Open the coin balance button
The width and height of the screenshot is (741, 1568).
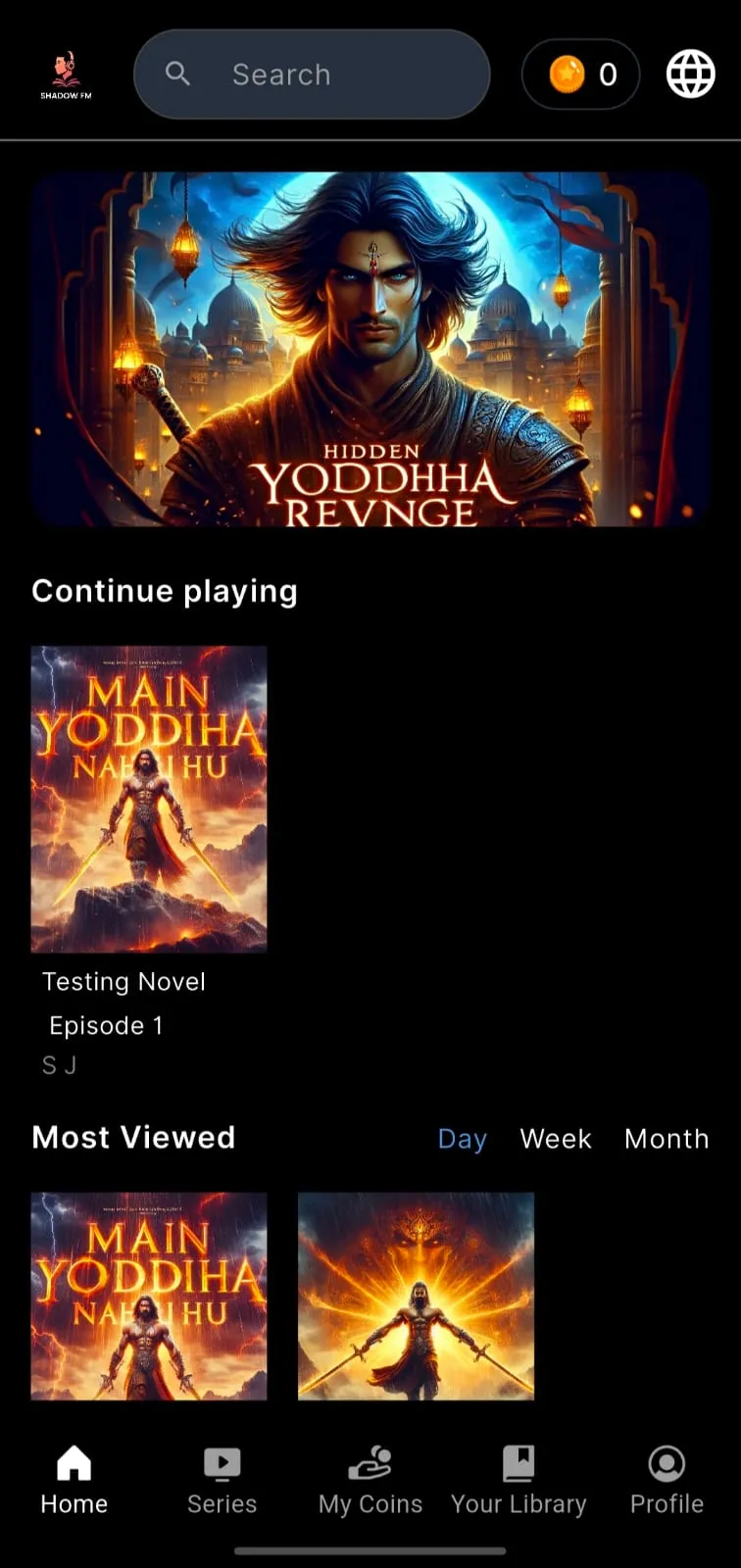pyautogui.click(x=581, y=74)
